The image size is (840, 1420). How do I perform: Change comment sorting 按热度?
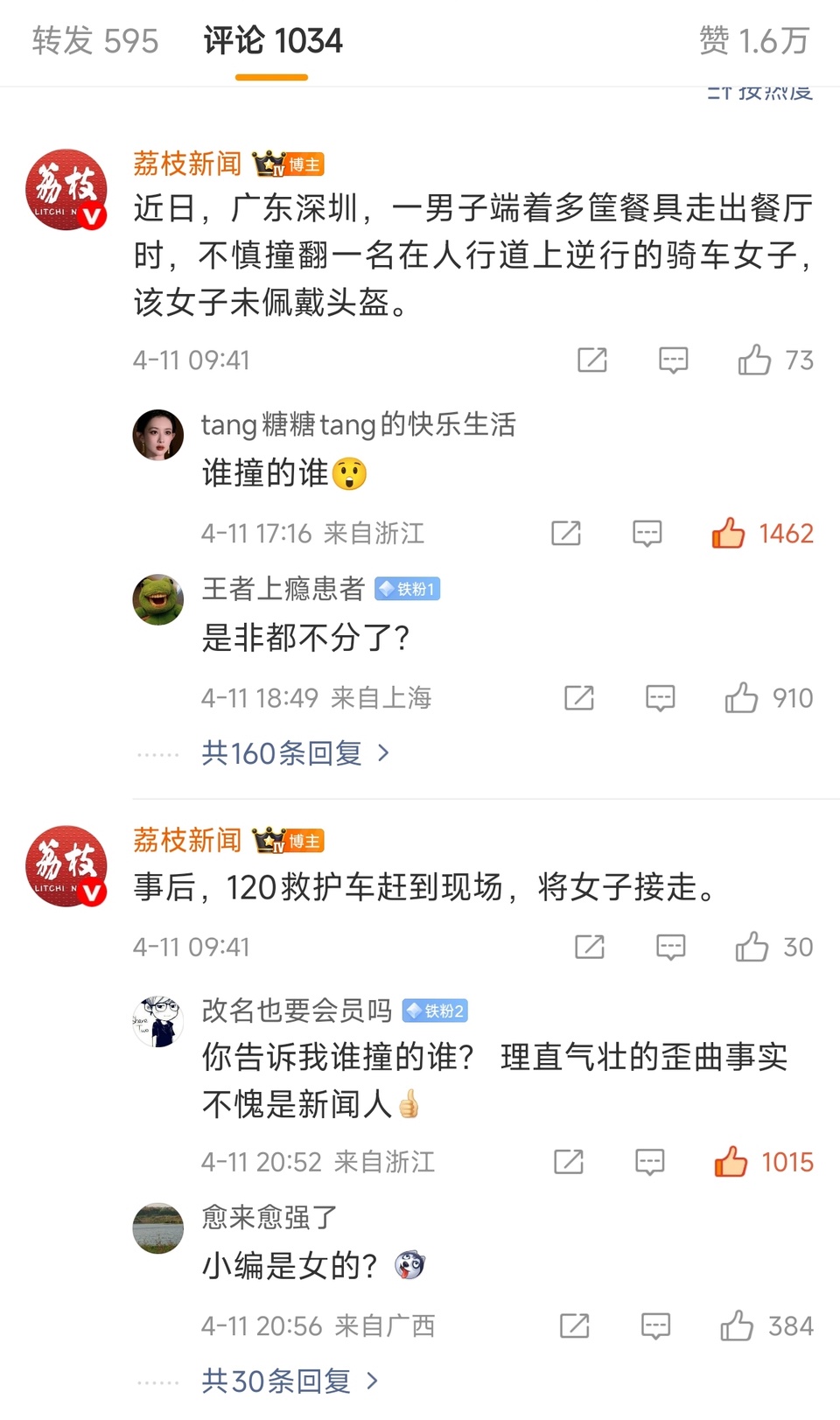[760, 92]
